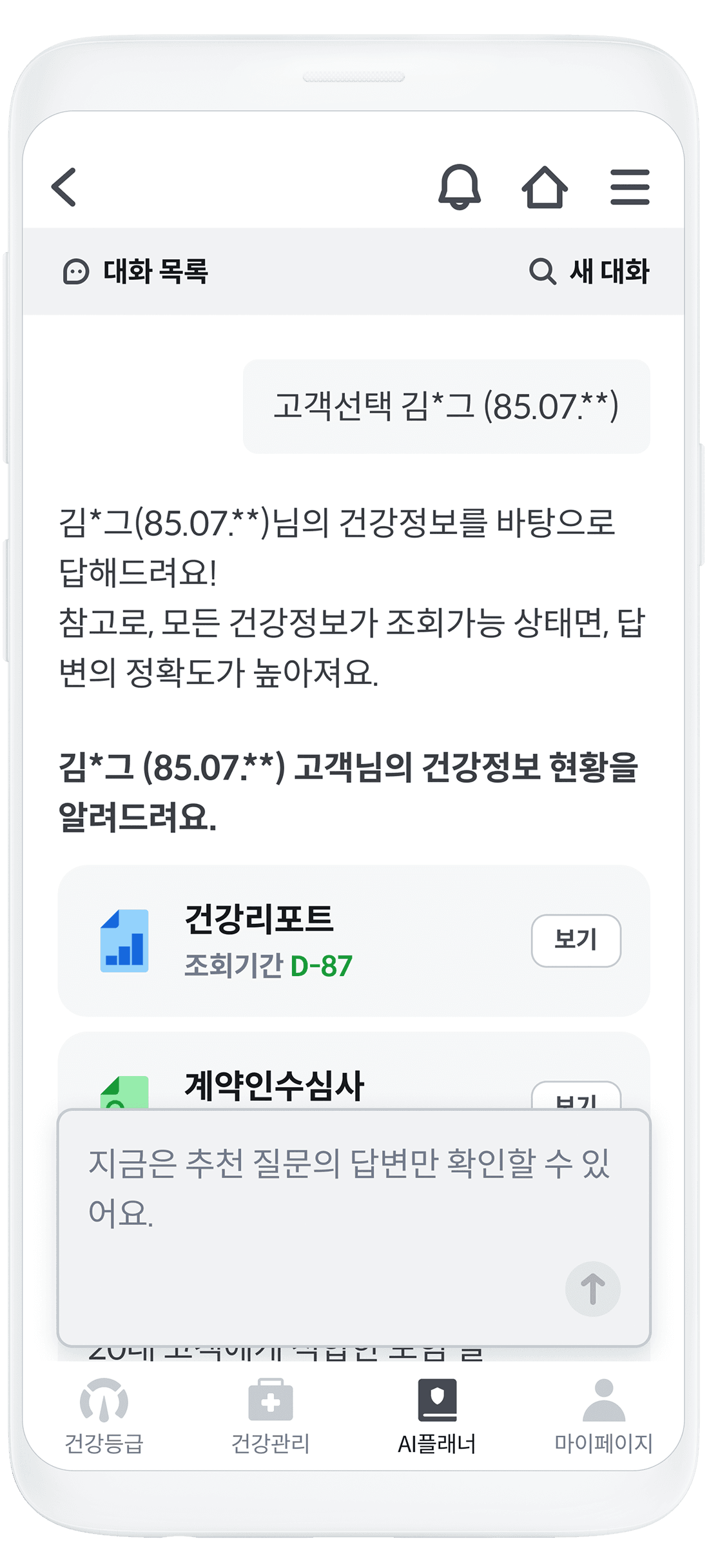Screen dimensions: 709x1568
Task: Switch to the 건강등급 tab
Action: click(104, 1417)
